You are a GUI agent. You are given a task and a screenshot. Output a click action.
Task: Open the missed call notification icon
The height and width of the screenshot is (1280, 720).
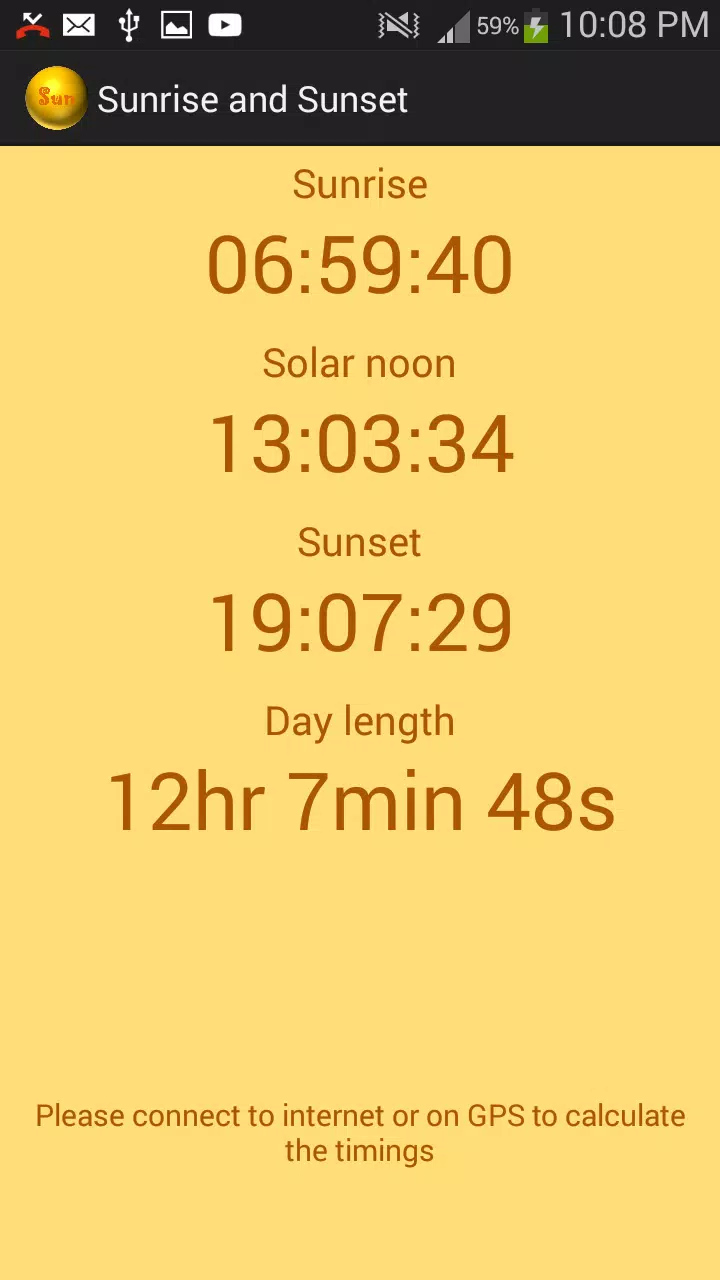click(33, 25)
